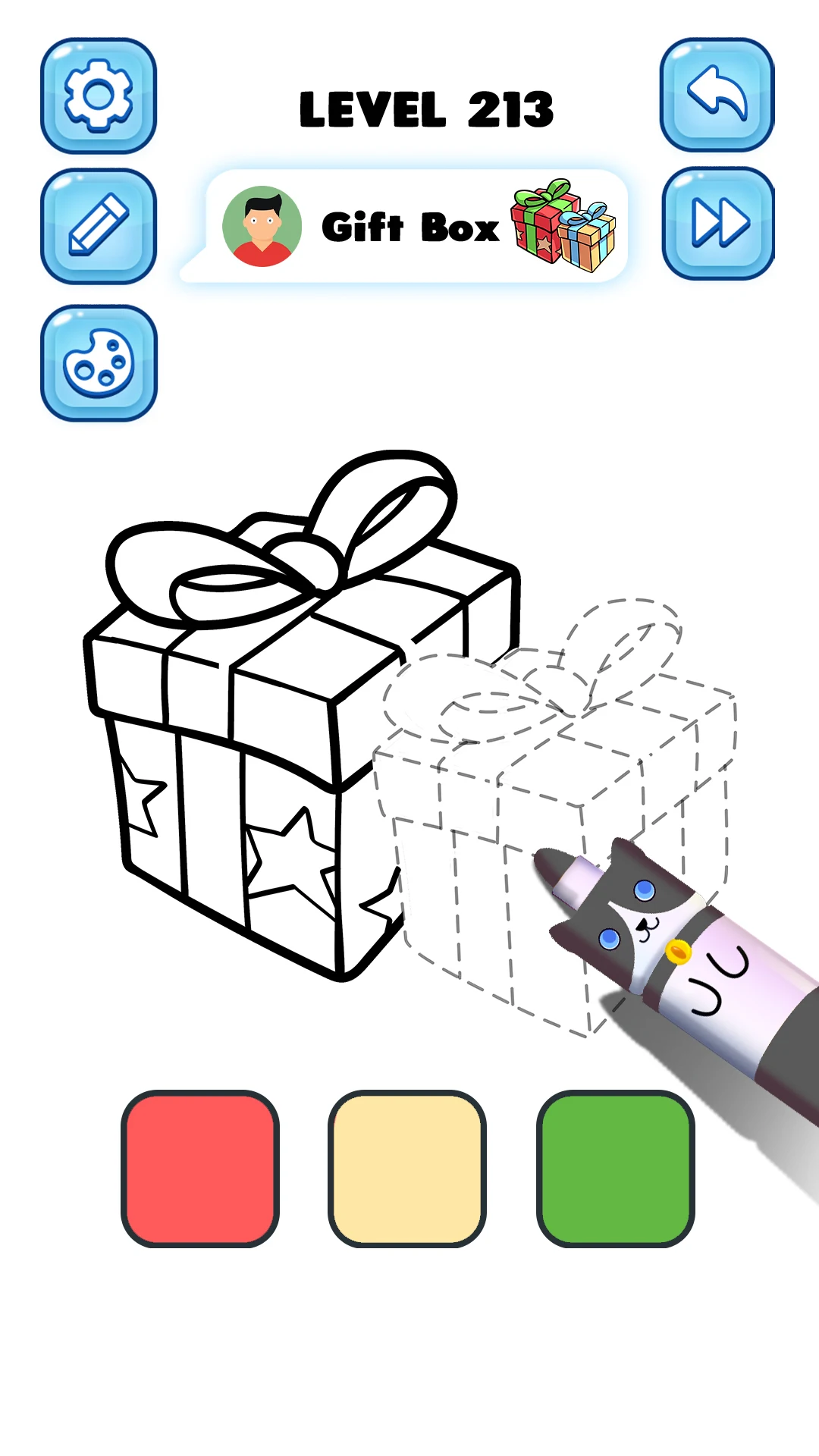Open the settings gear
Screen dimensions: 819x1456
99,96
